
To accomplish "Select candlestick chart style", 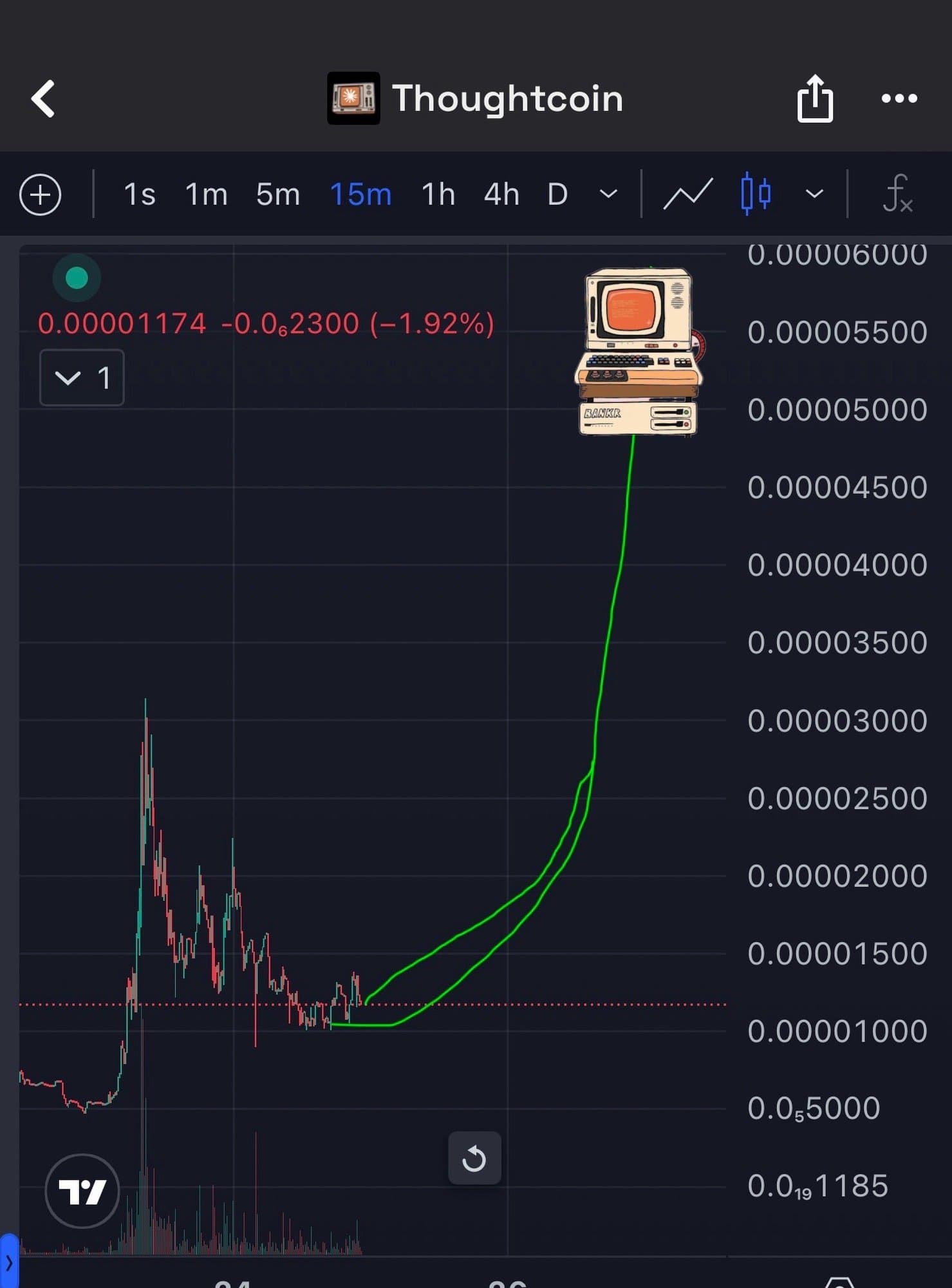I will click(756, 194).
